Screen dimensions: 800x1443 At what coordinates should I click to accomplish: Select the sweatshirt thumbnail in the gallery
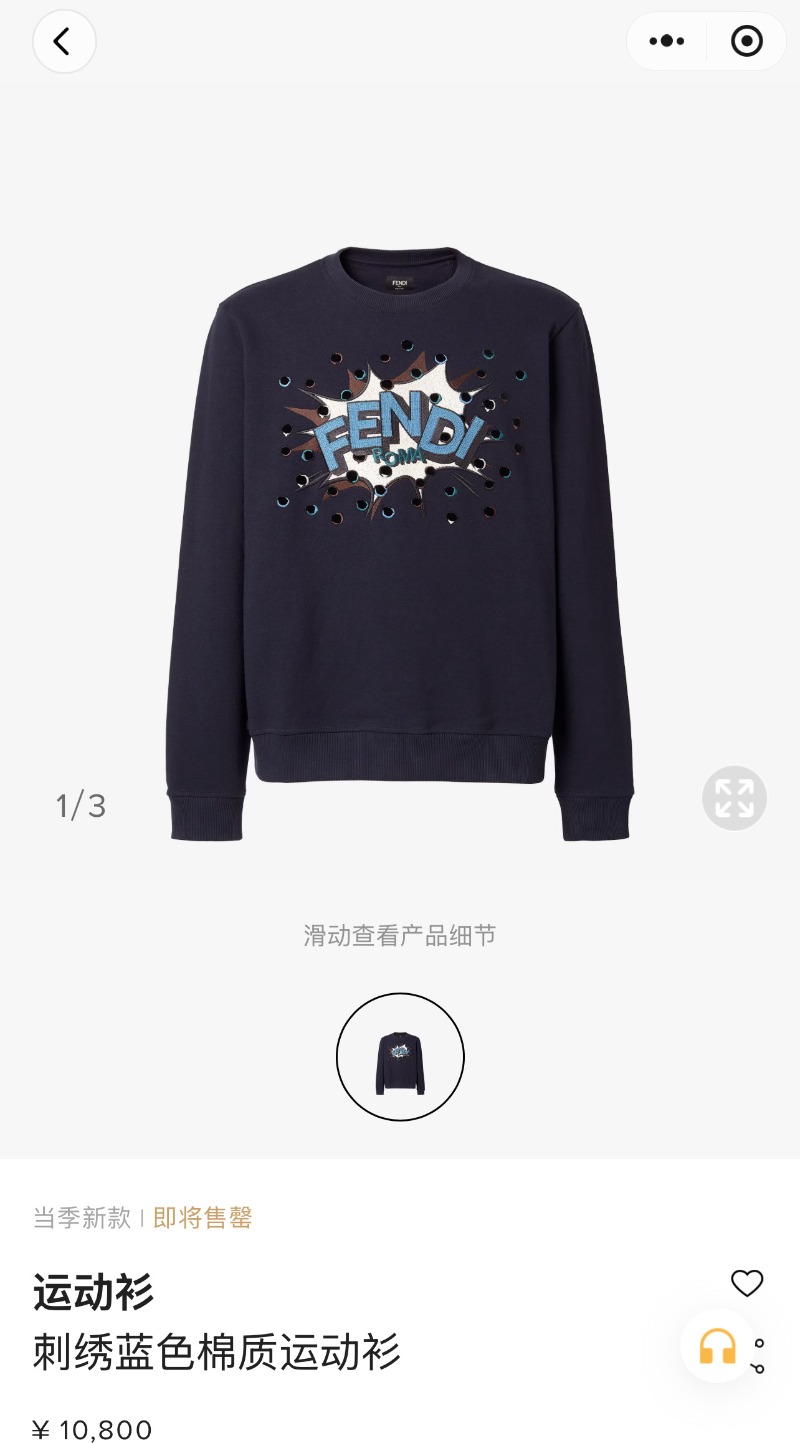coord(400,1057)
